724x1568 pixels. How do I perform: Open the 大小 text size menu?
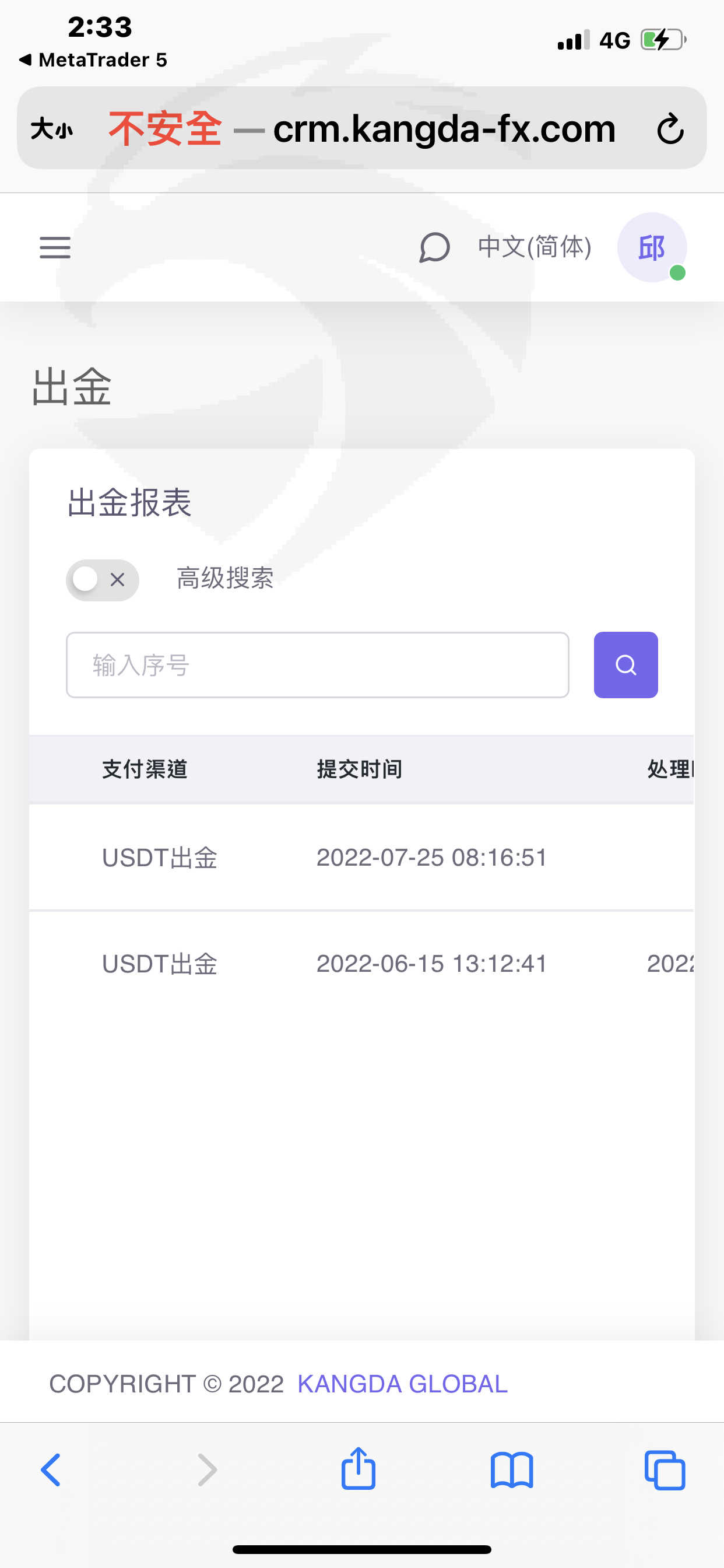coord(52,128)
